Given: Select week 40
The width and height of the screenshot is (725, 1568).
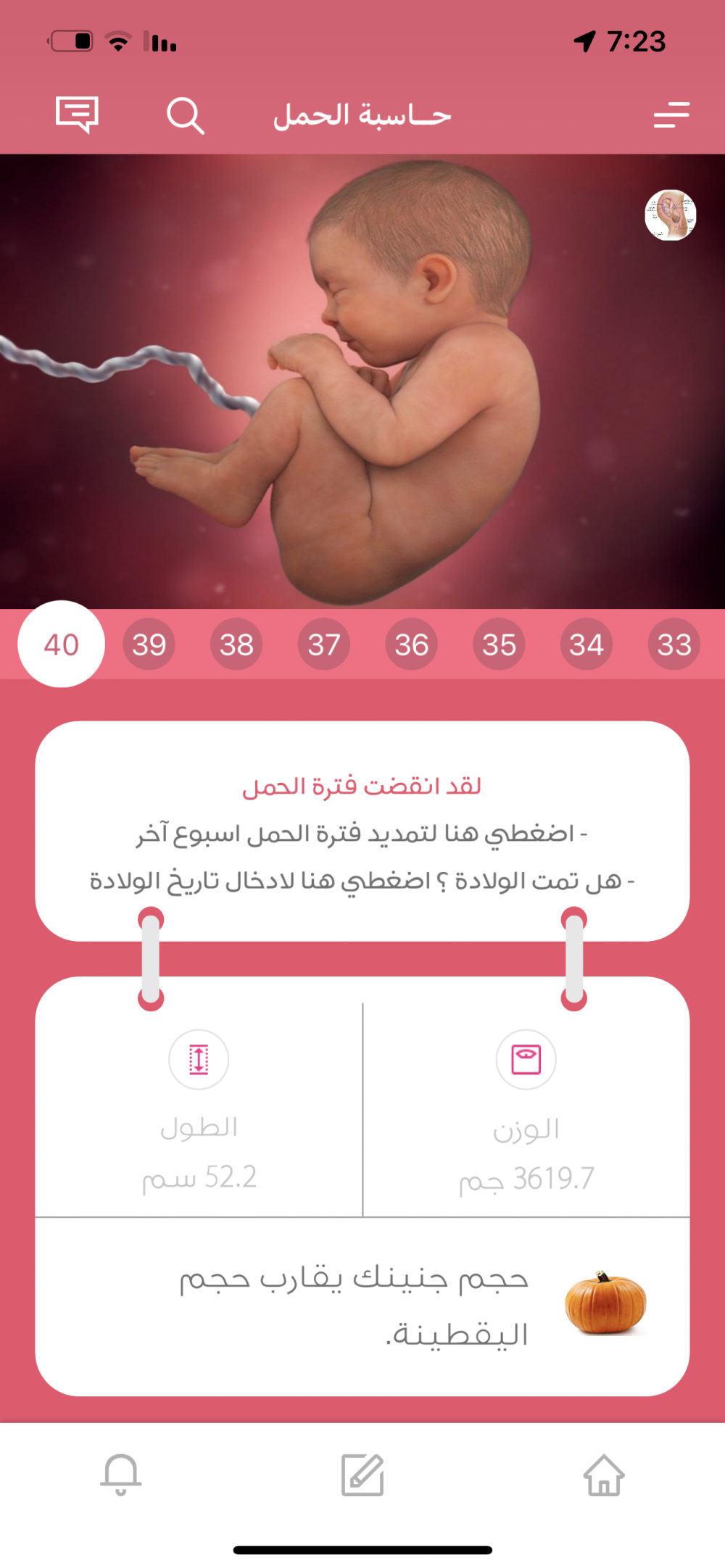Looking at the screenshot, I should click(x=62, y=644).
